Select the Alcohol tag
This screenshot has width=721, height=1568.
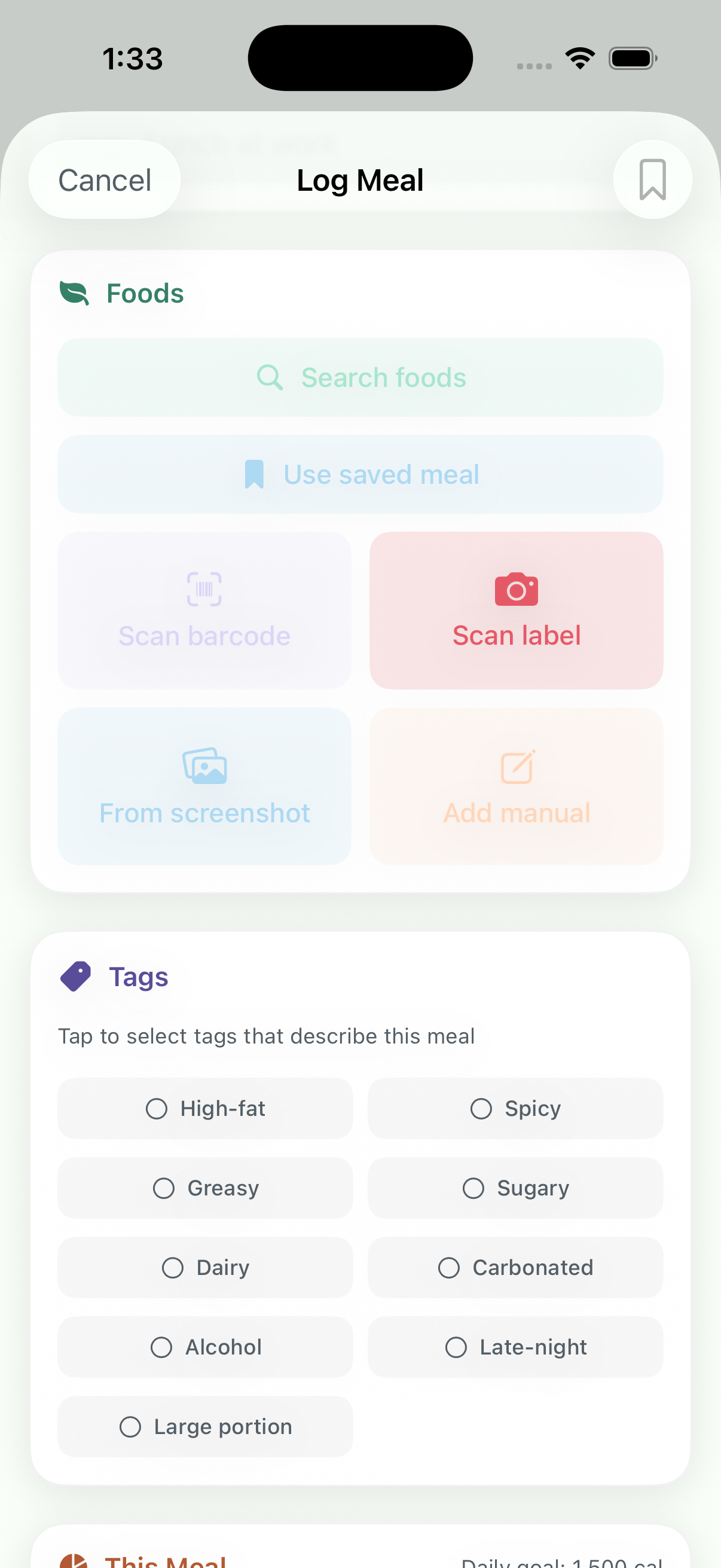204,1347
